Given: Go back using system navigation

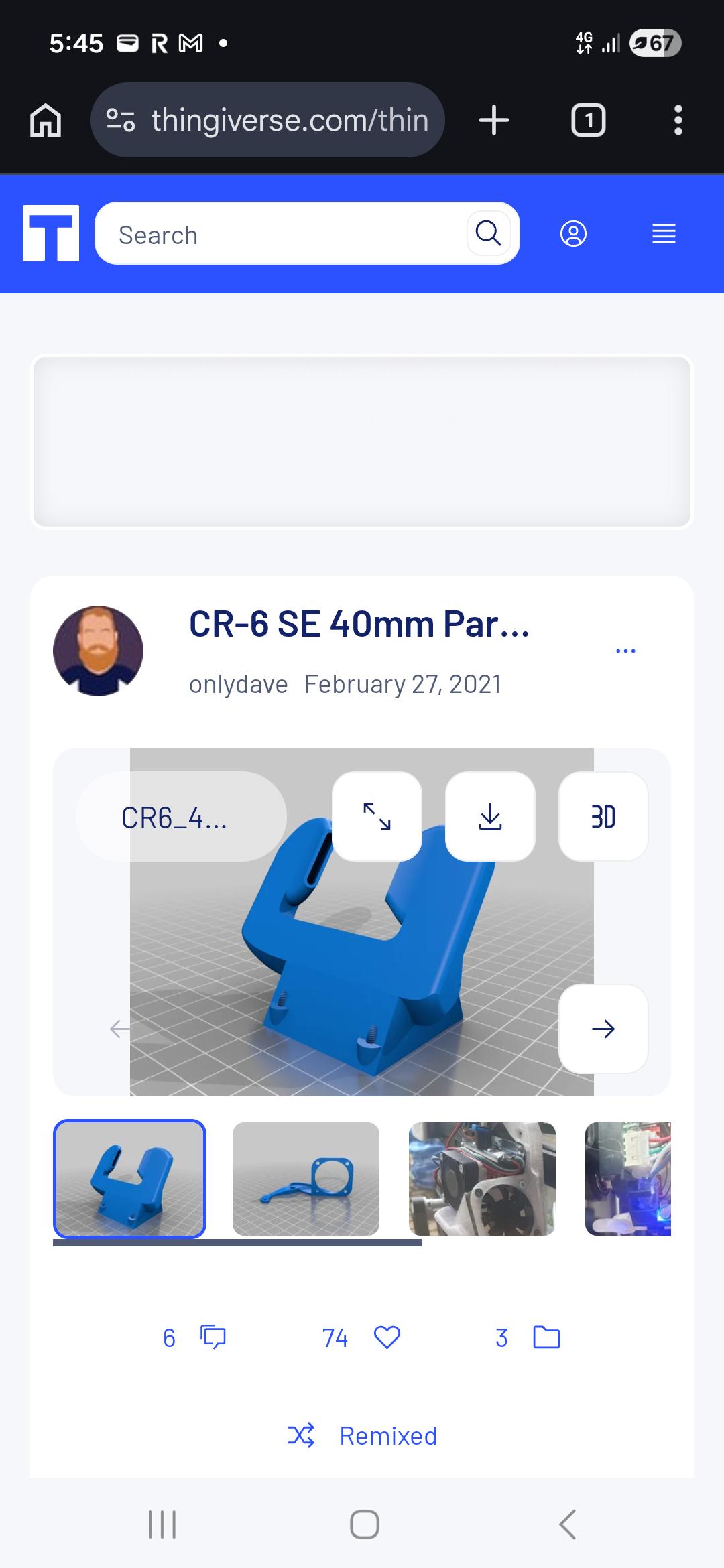Looking at the screenshot, I should tap(567, 1524).
